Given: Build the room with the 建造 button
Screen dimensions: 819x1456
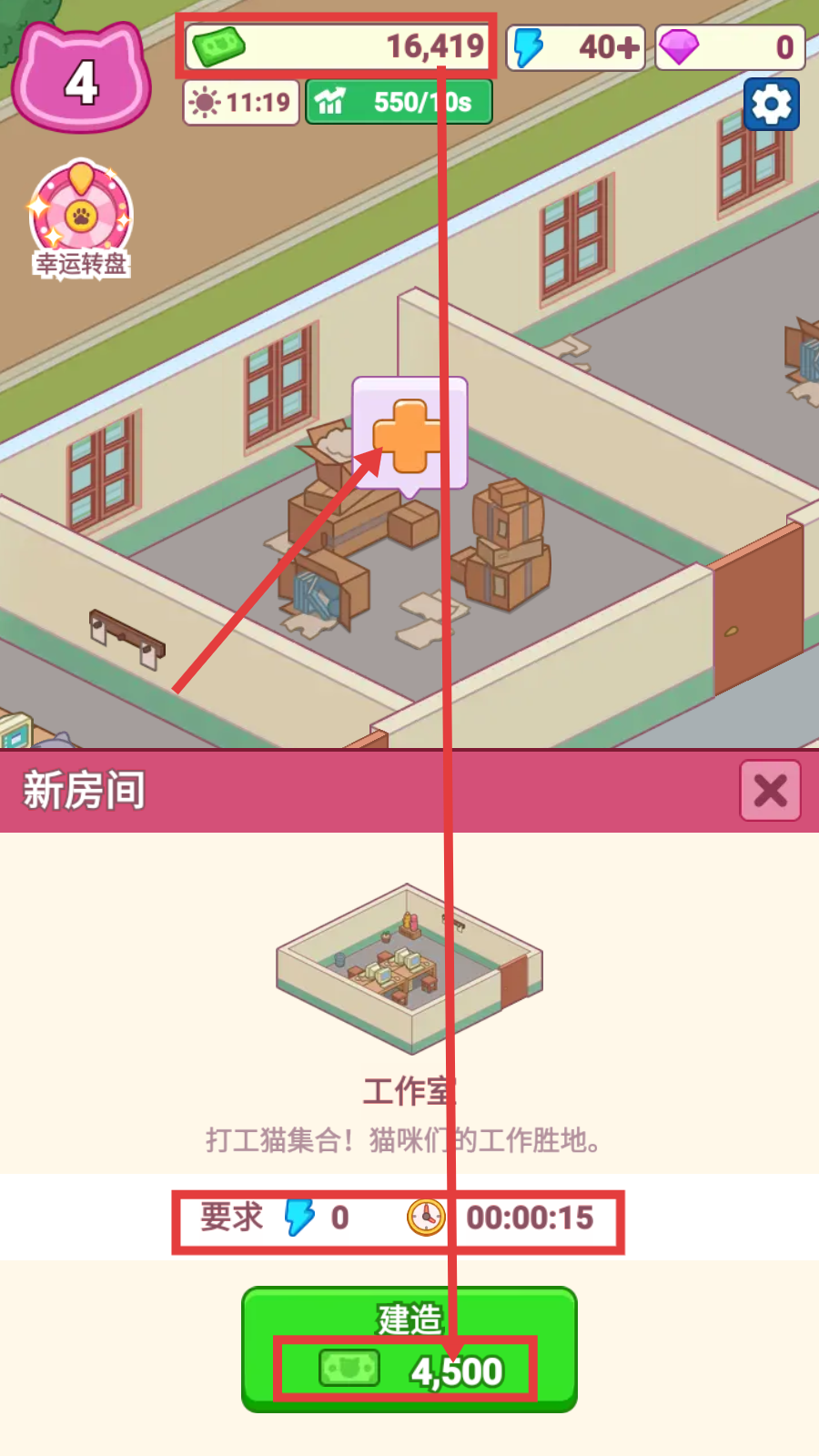Looking at the screenshot, I should click(409, 1349).
